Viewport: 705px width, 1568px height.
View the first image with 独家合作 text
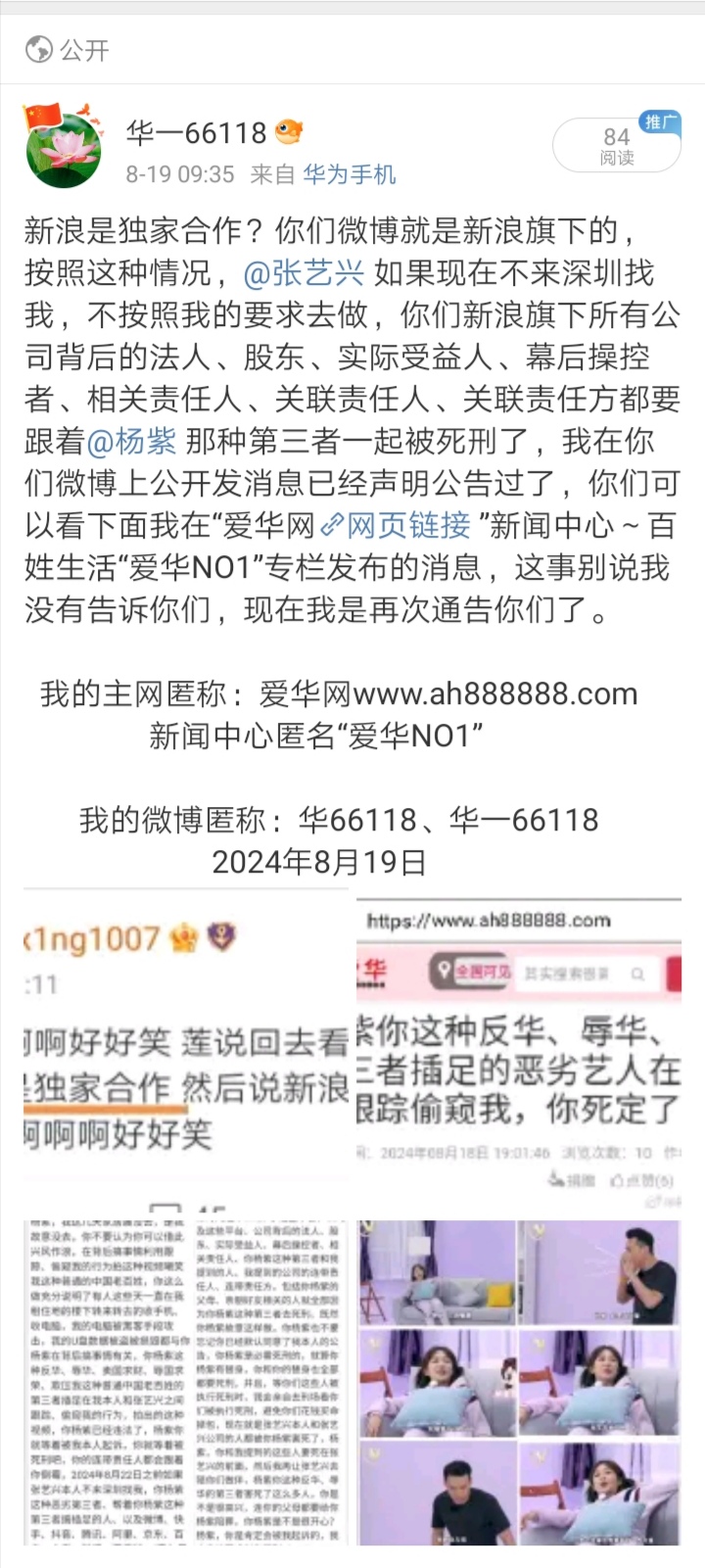coord(186,1049)
